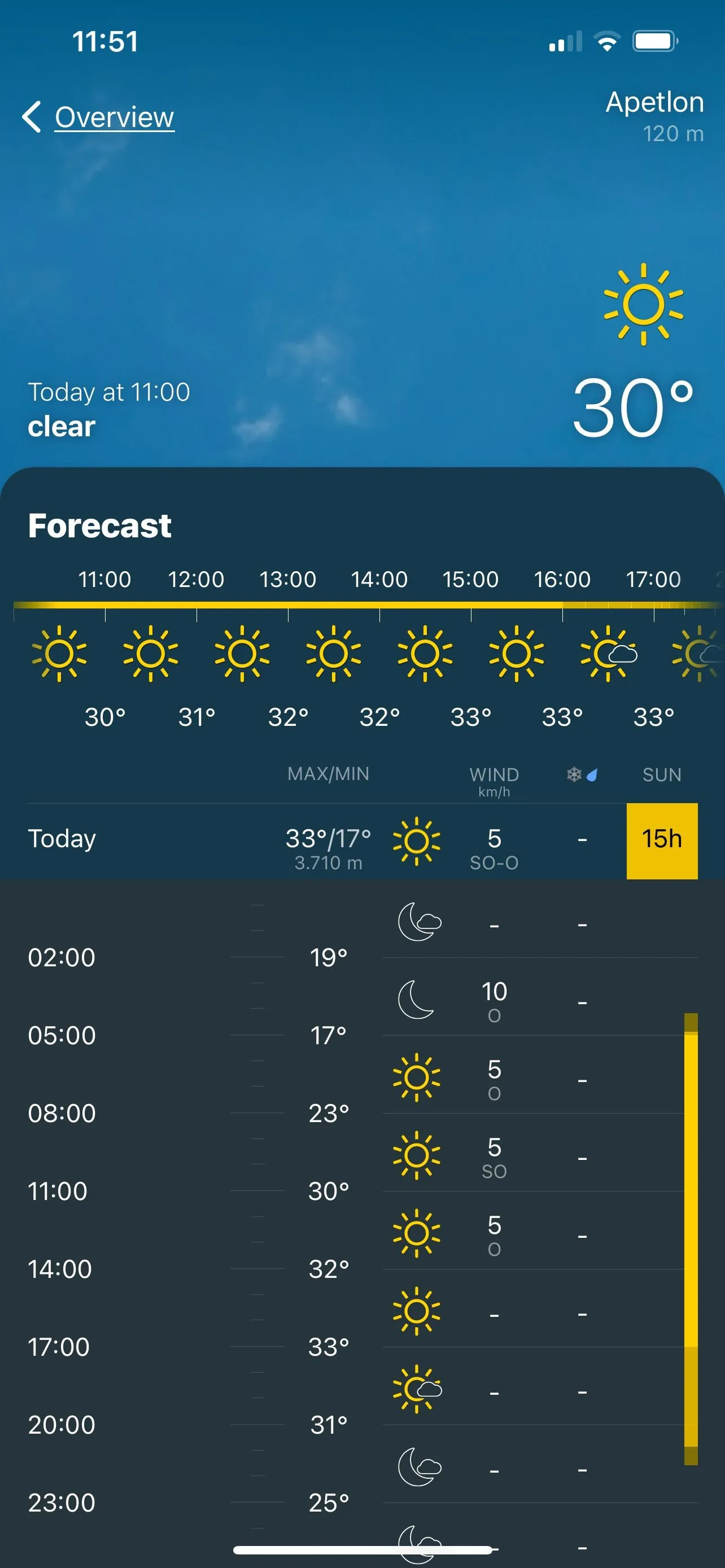Screen dimensions: 725x1568
Task: Go back to Overview
Action: [99, 117]
